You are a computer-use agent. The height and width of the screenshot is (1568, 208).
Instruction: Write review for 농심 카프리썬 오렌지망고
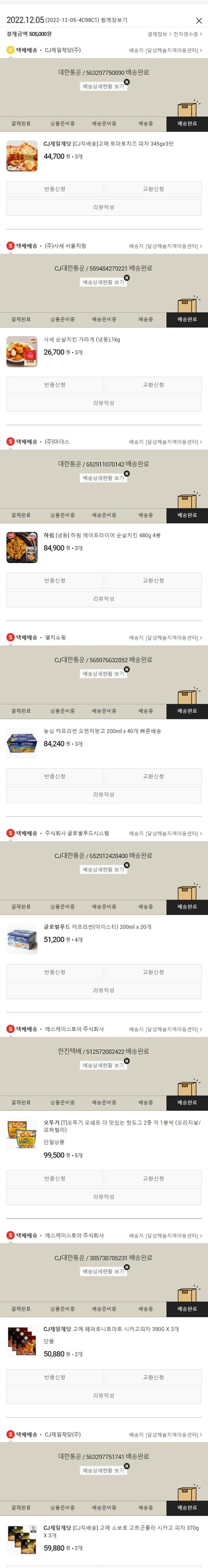tap(103, 795)
